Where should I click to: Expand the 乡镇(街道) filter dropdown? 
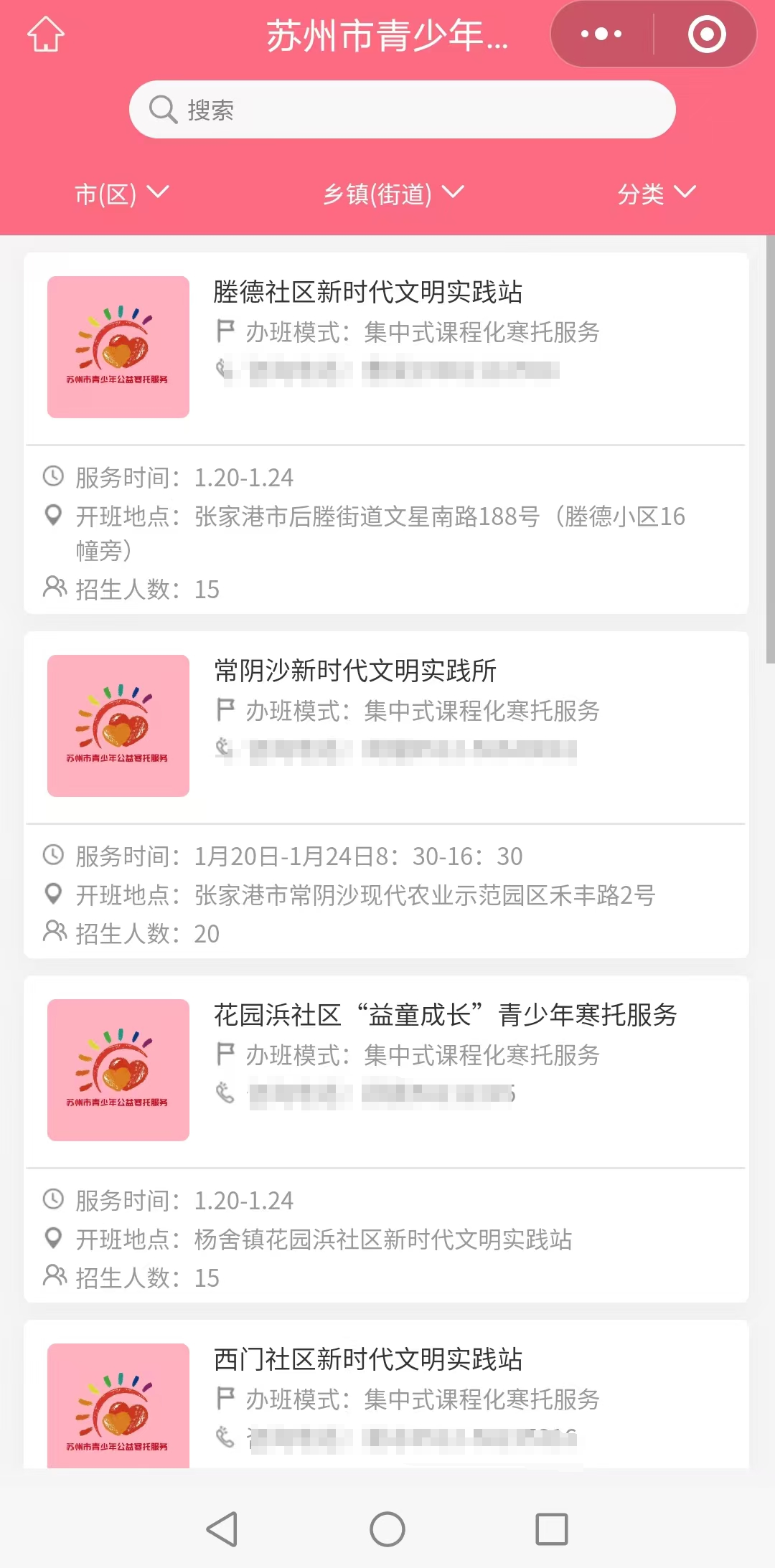pyautogui.click(x=393, y=194)
